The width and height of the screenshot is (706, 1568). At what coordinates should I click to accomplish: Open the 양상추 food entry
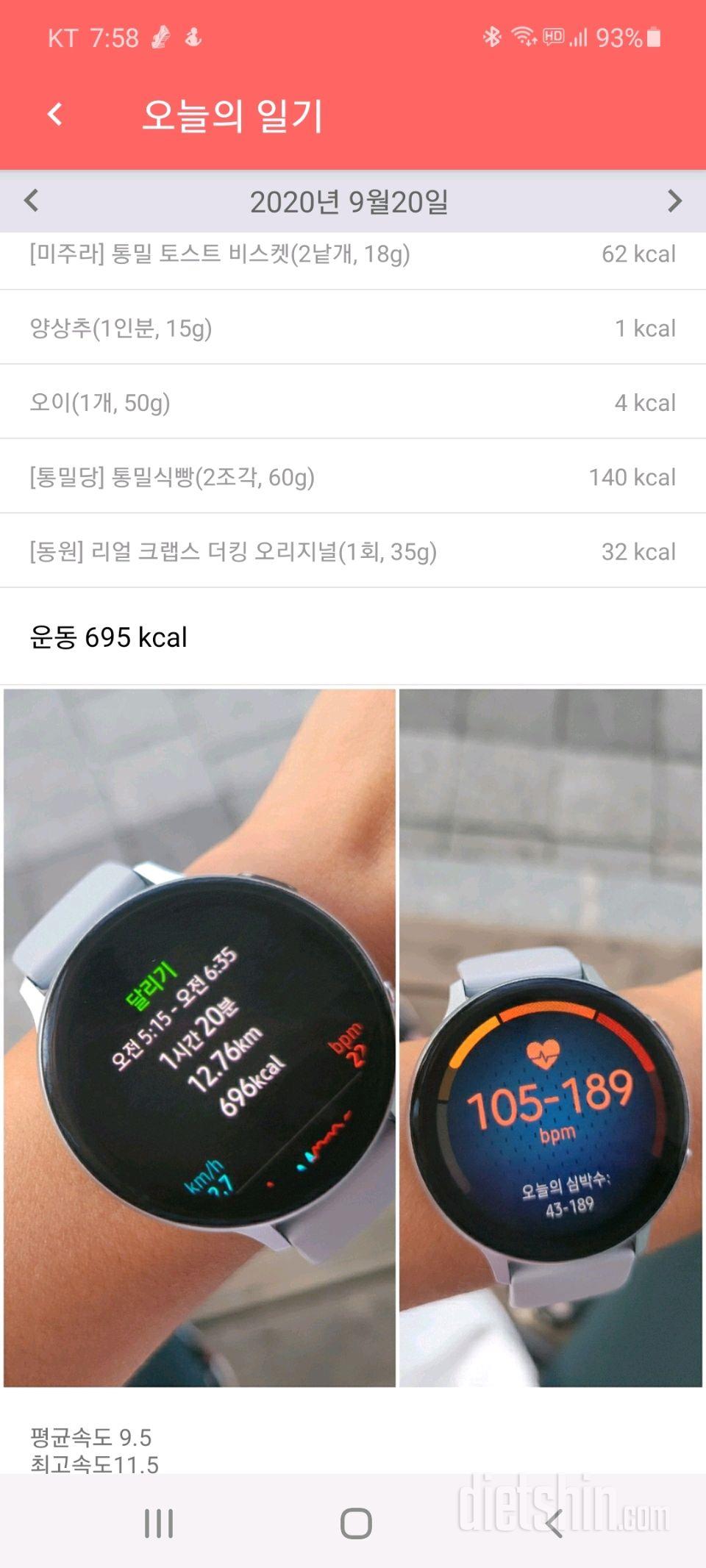(x=352, y=328)
